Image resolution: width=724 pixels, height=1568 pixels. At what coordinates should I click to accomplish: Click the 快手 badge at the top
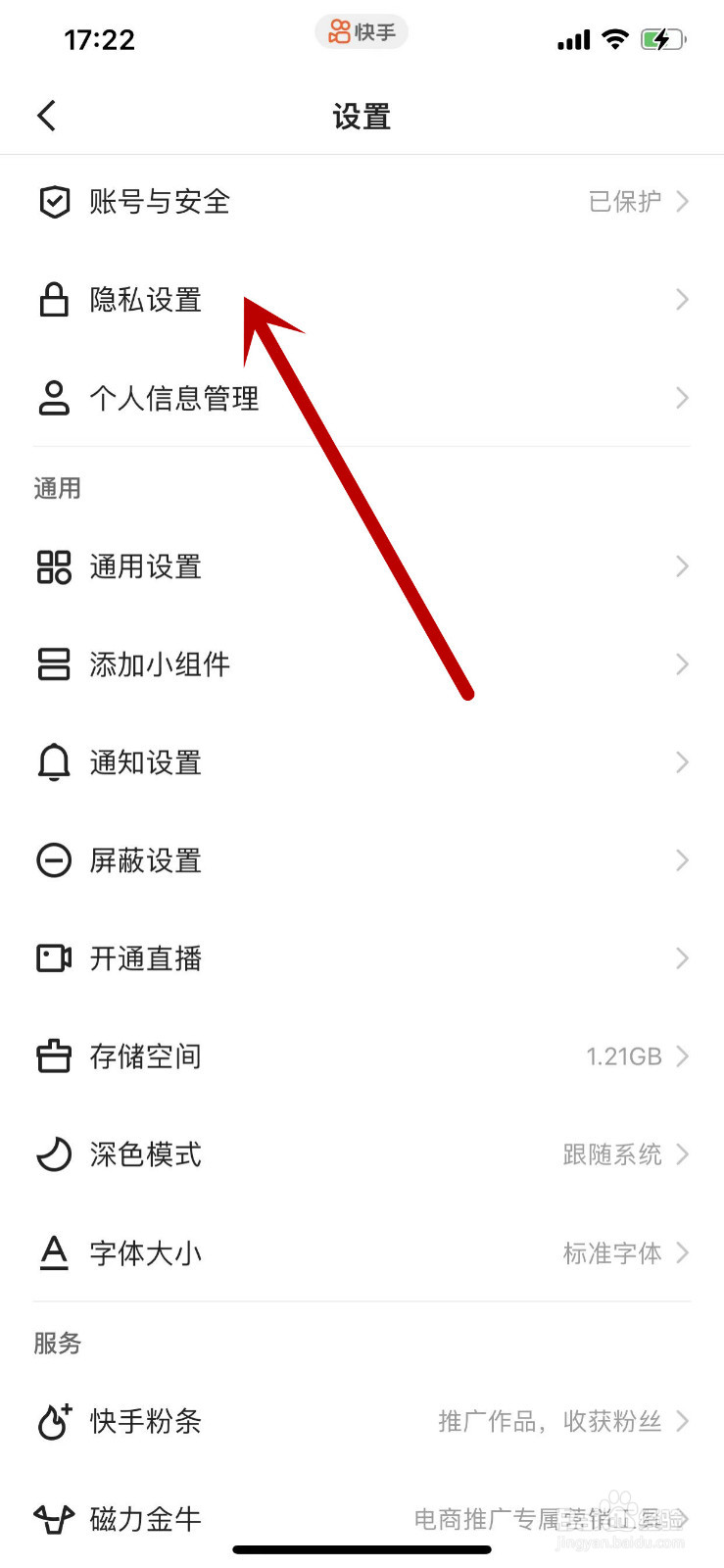click(362, 32)
